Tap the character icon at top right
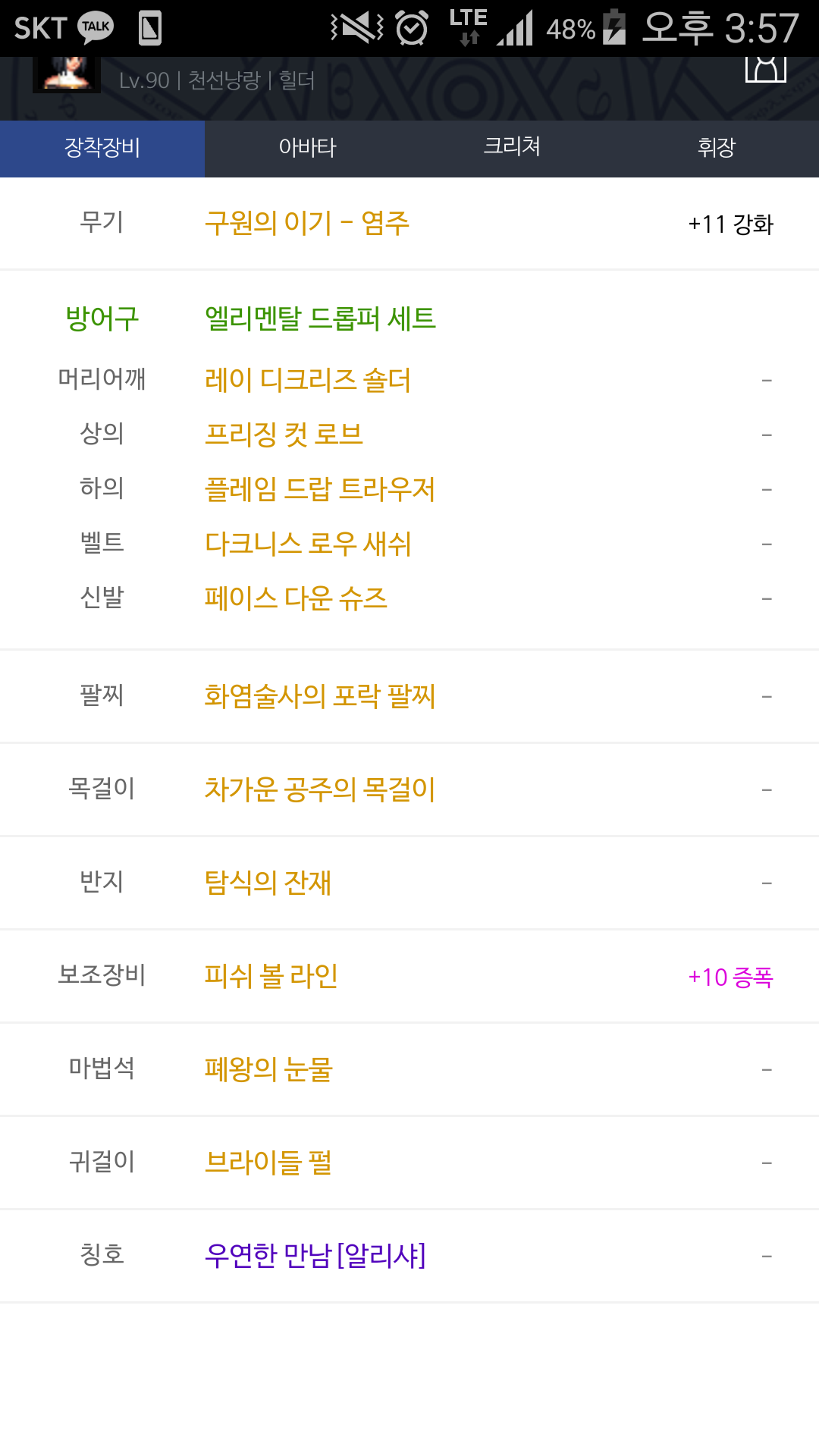The width and height of the screenshot is (819, 1456). (x=766, y=68)
